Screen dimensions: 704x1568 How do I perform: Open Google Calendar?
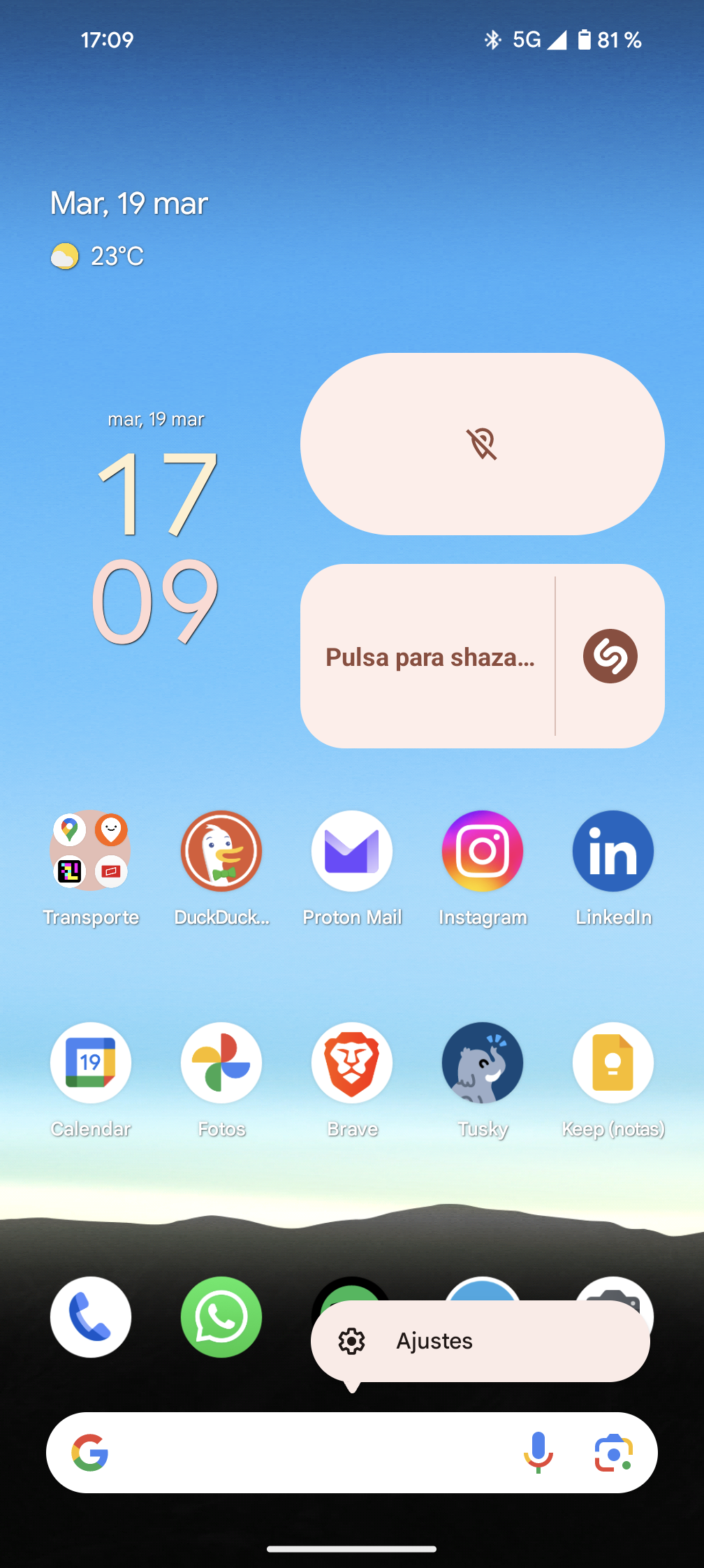pos(90,1063)
